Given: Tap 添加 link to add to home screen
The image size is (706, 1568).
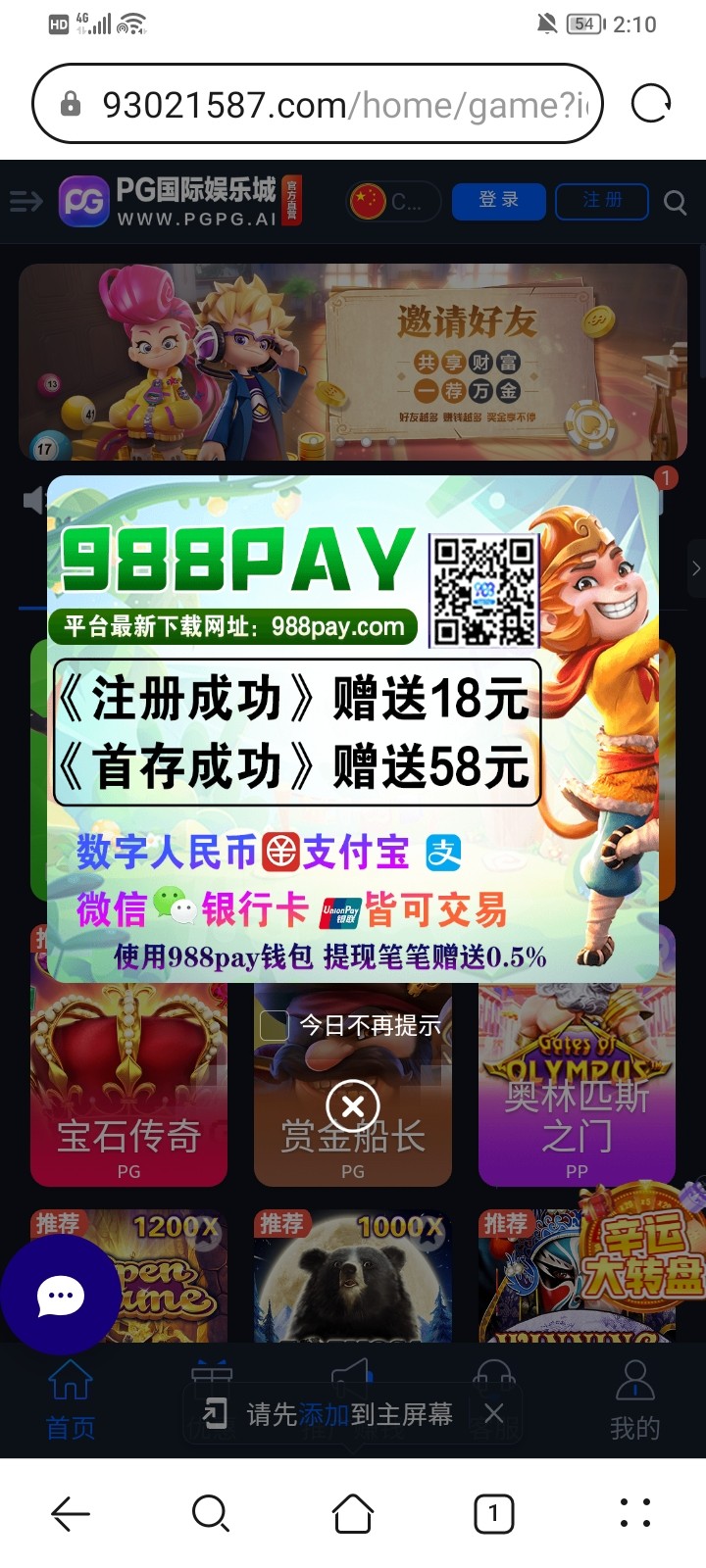Looking at the screenshot, I should (x=324, y=1414).
